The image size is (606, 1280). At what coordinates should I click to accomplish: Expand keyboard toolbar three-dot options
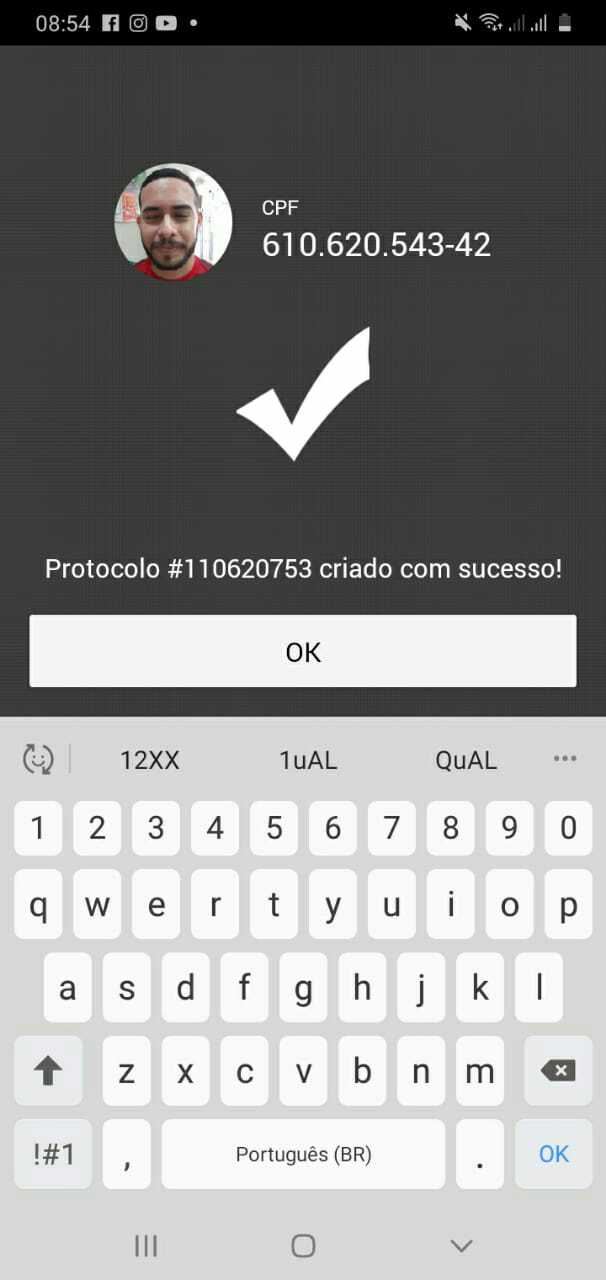click(565, 759)
